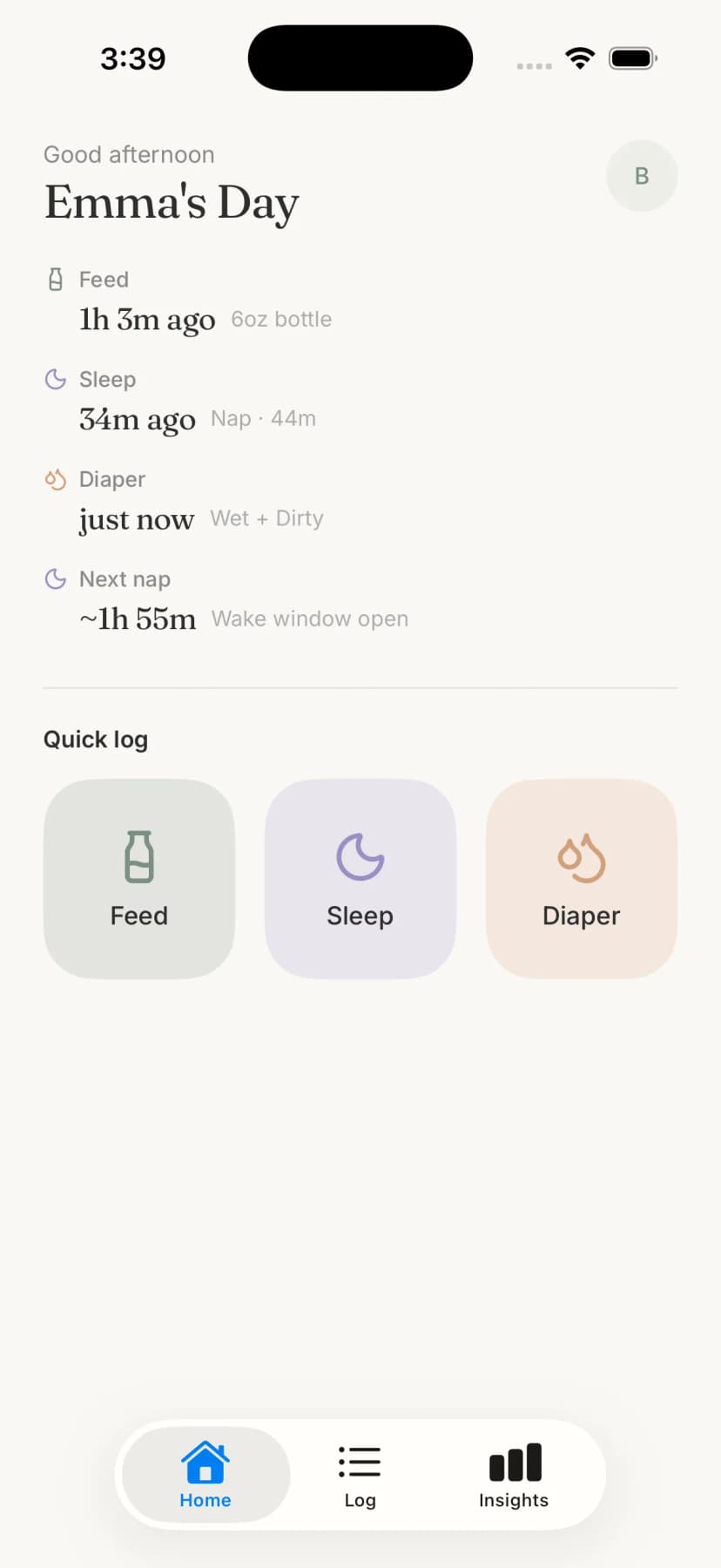Tap the bottle icon next to Feed summary
Screen dimensions: 721x1568
tap(56, 279)
